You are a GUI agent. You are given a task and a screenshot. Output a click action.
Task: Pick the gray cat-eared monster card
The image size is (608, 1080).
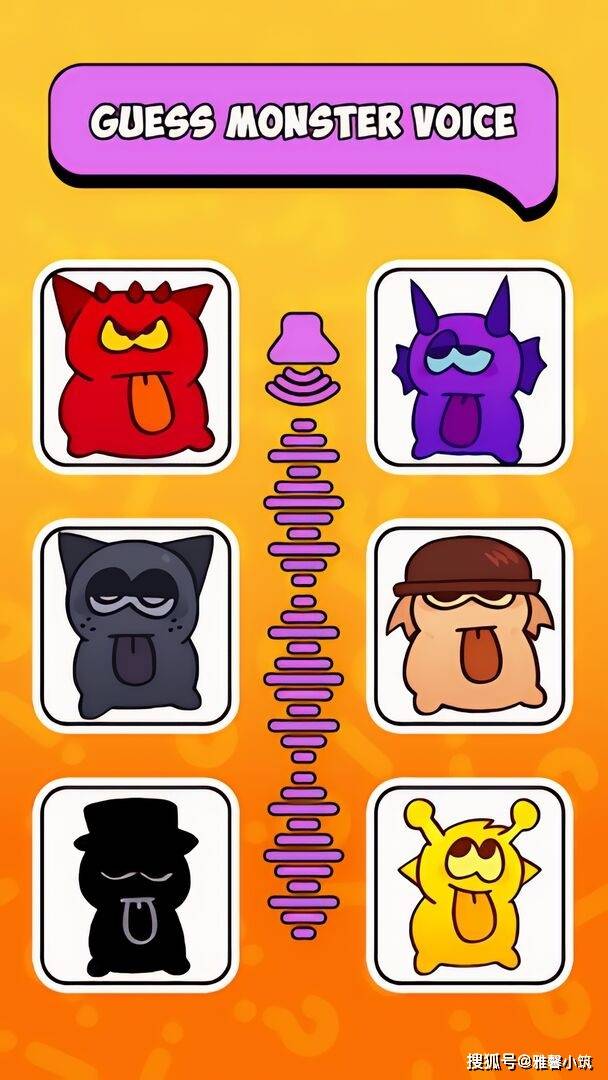[135, 627]
